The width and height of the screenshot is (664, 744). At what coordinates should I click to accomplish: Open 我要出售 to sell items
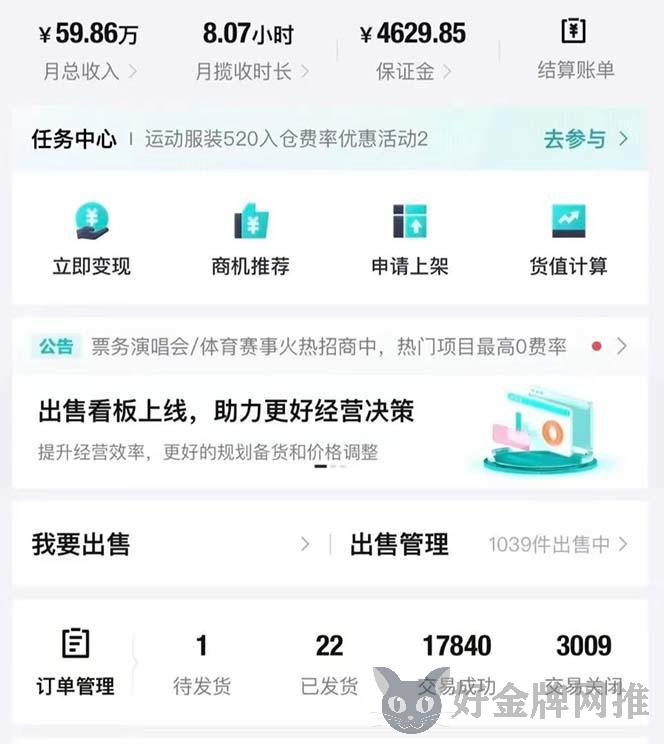170,545
